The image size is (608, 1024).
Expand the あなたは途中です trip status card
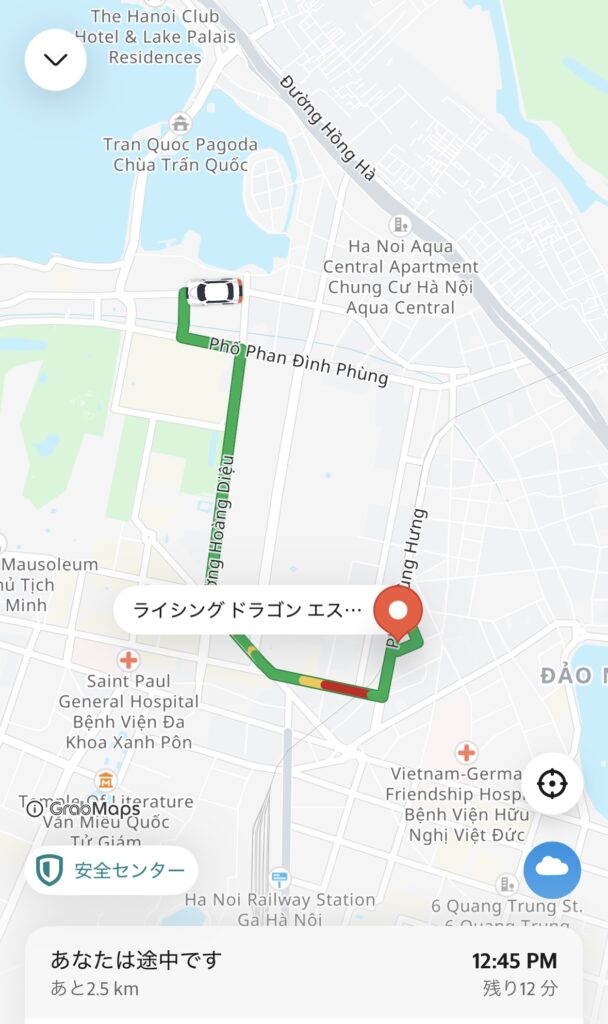[x=303, y=974]
